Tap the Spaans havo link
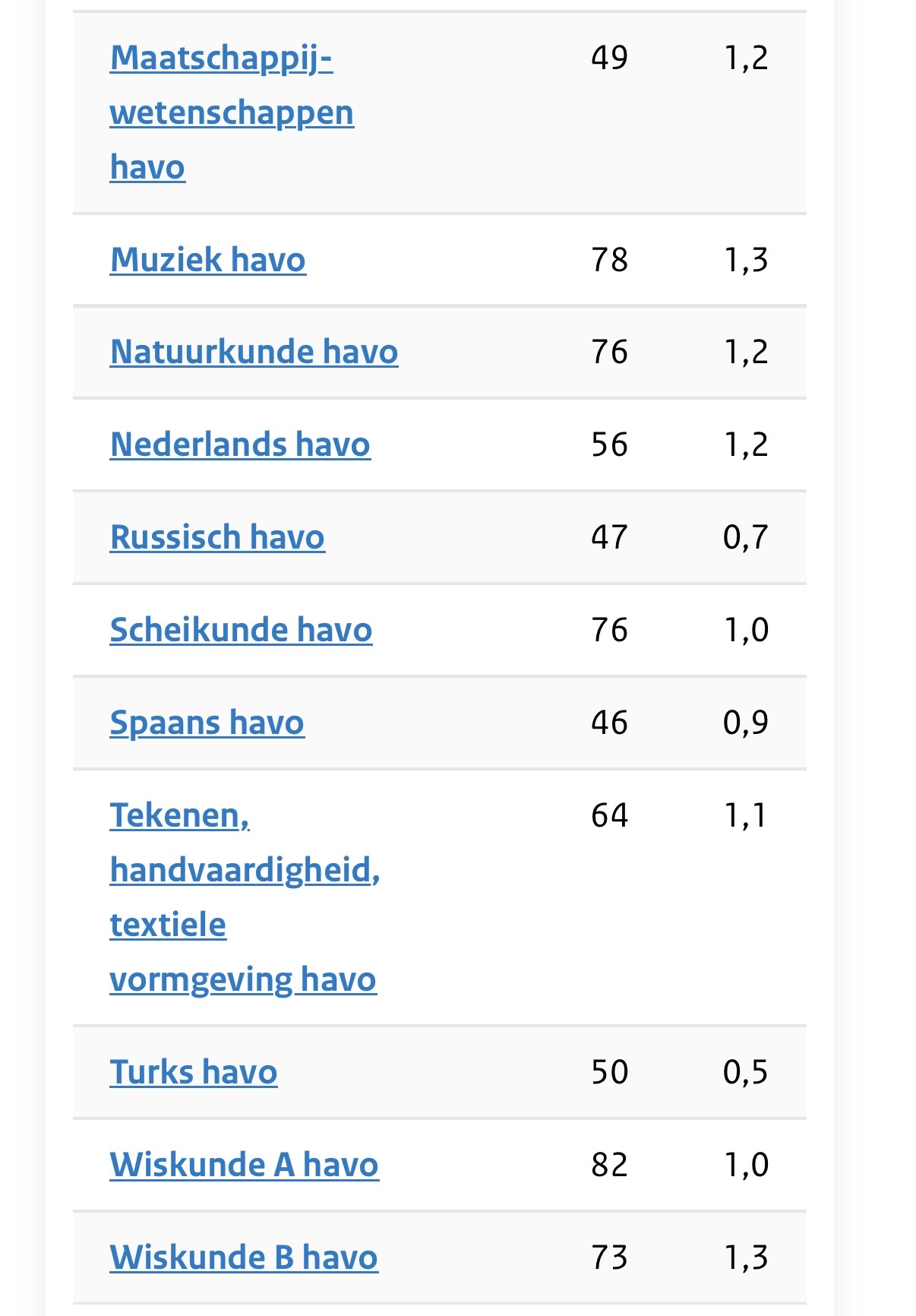The height and width of the screenshot is (1316, 916). coord(207,723)
